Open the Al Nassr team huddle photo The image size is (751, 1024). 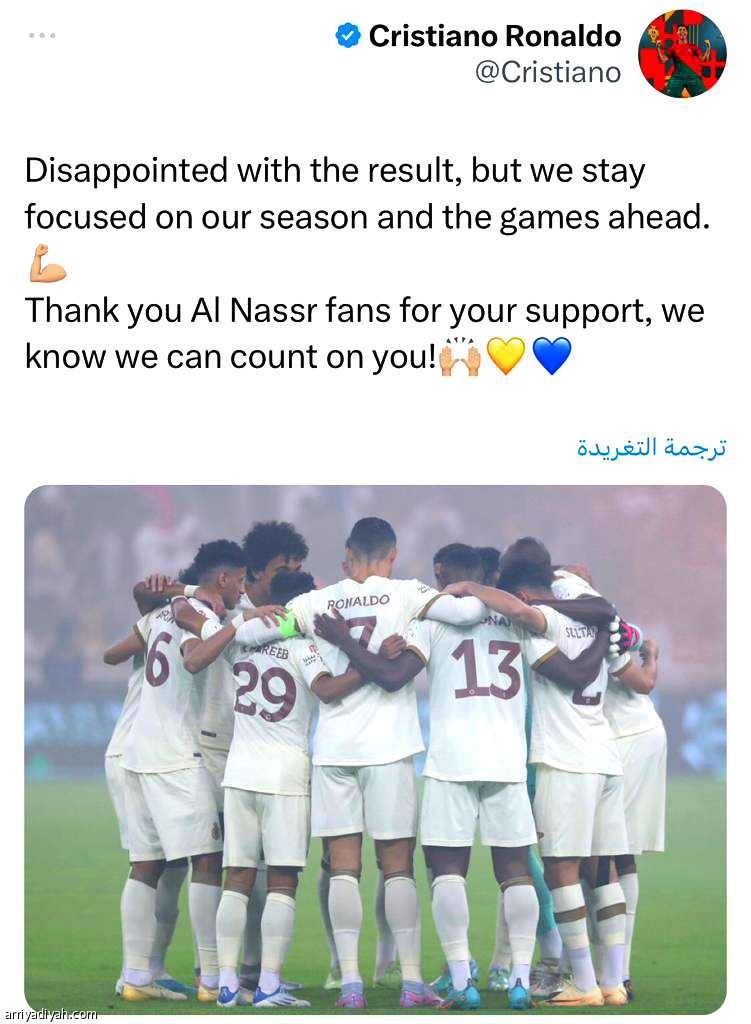pos(375,748)
